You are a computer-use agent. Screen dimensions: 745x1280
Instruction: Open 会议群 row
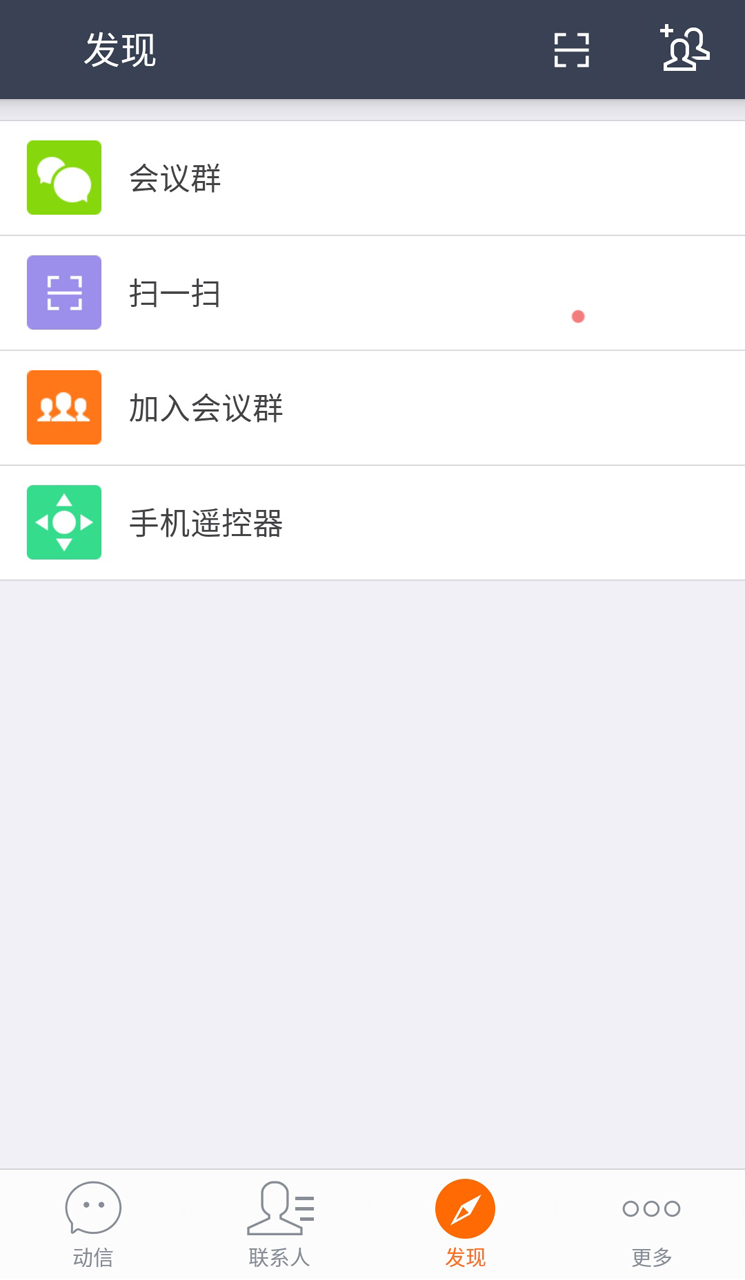tap(372, 178)
